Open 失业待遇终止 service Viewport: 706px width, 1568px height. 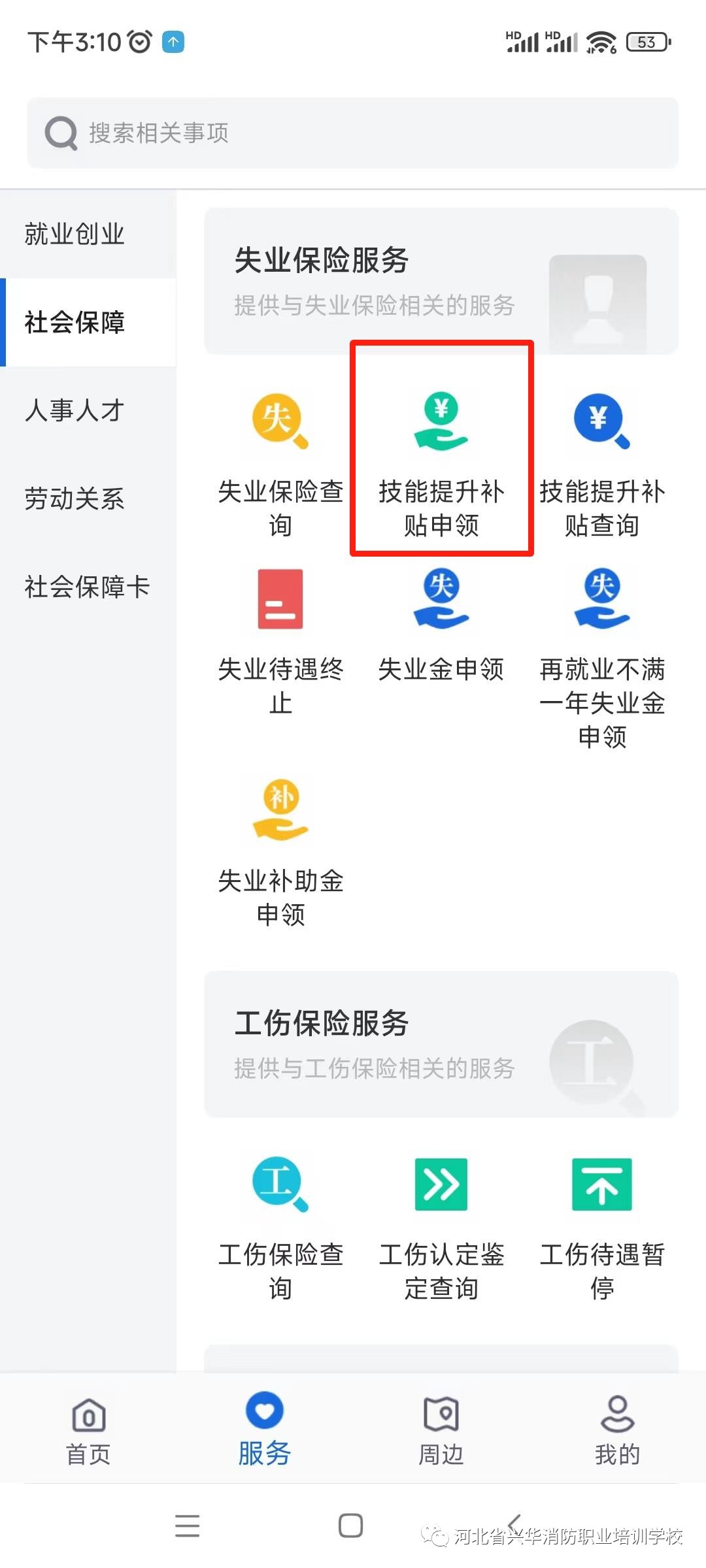coord(280,640)
